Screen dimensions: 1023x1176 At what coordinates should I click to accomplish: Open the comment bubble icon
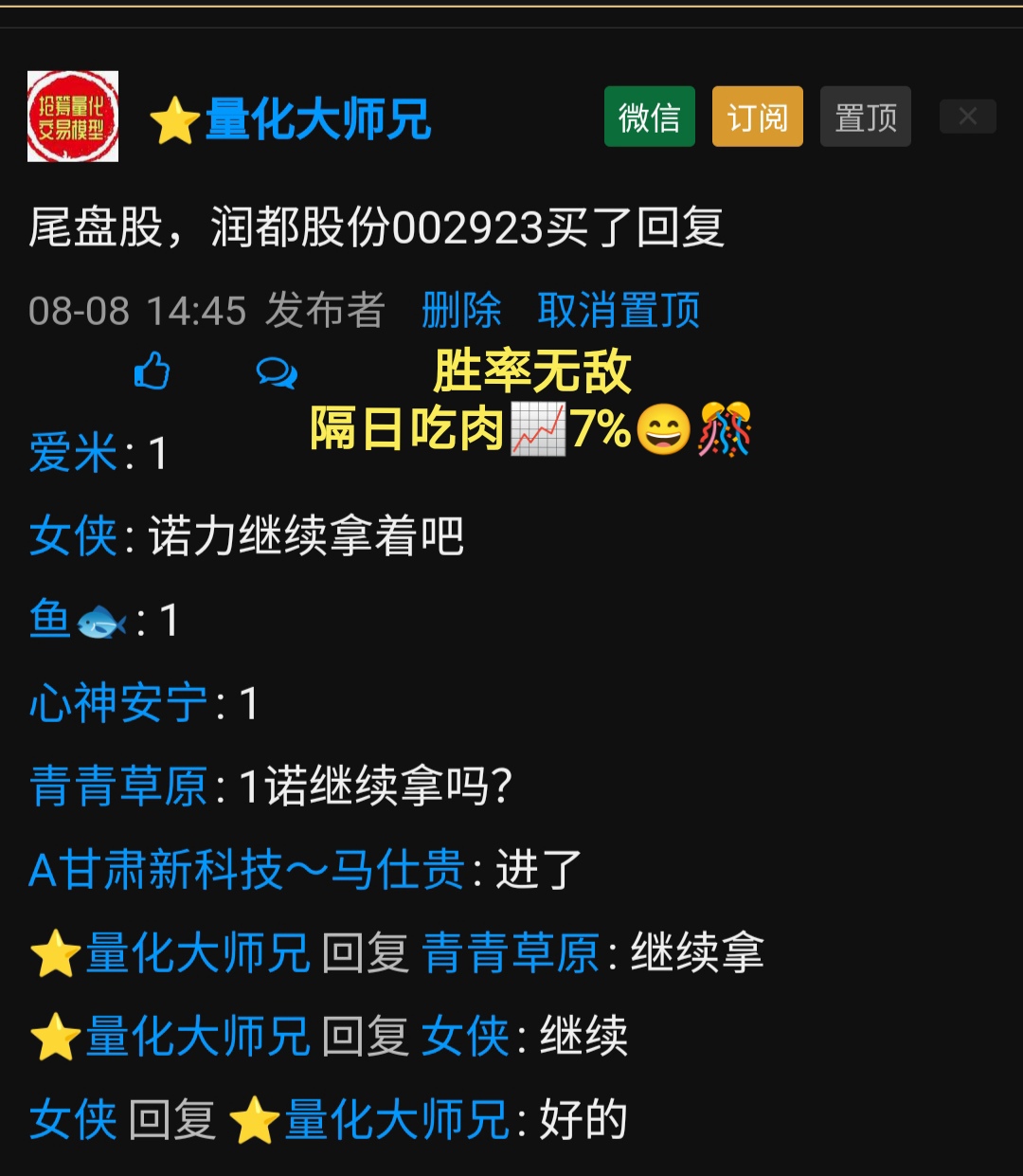tap(277, 372)
